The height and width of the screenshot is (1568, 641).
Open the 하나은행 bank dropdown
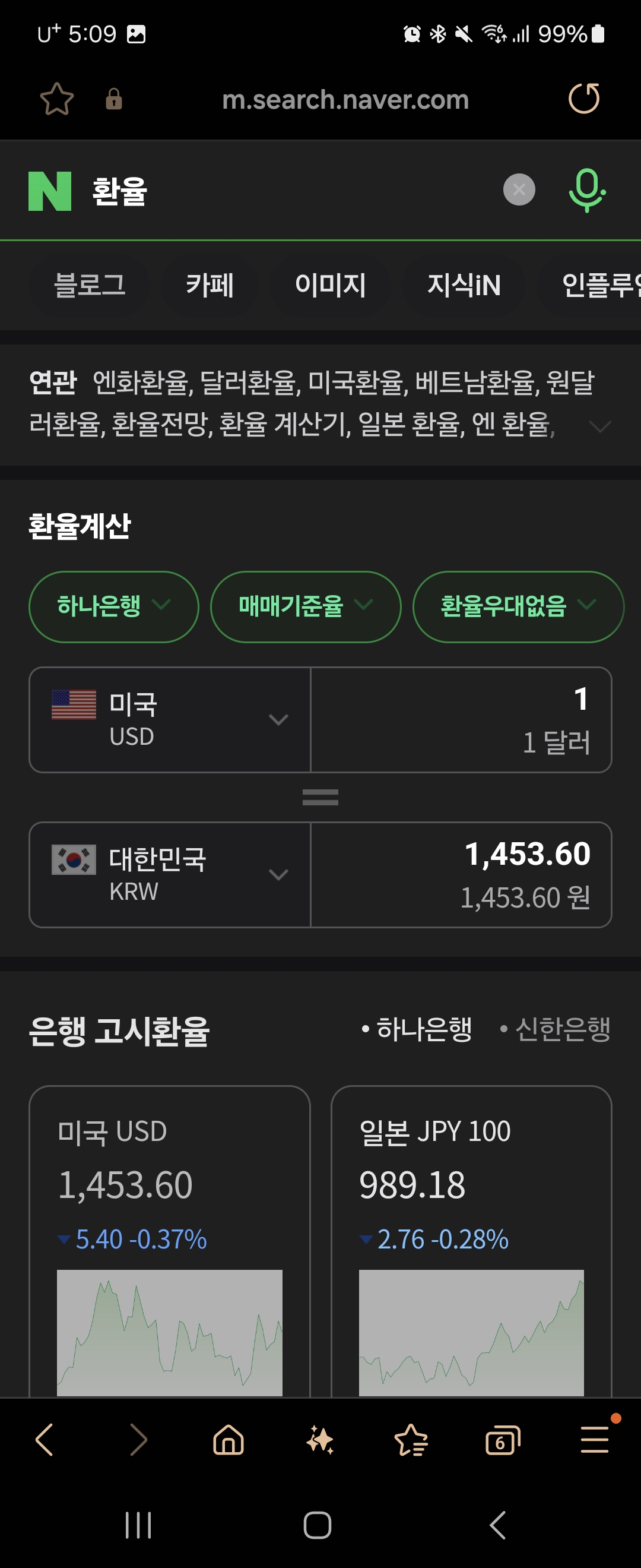(114, 606)
